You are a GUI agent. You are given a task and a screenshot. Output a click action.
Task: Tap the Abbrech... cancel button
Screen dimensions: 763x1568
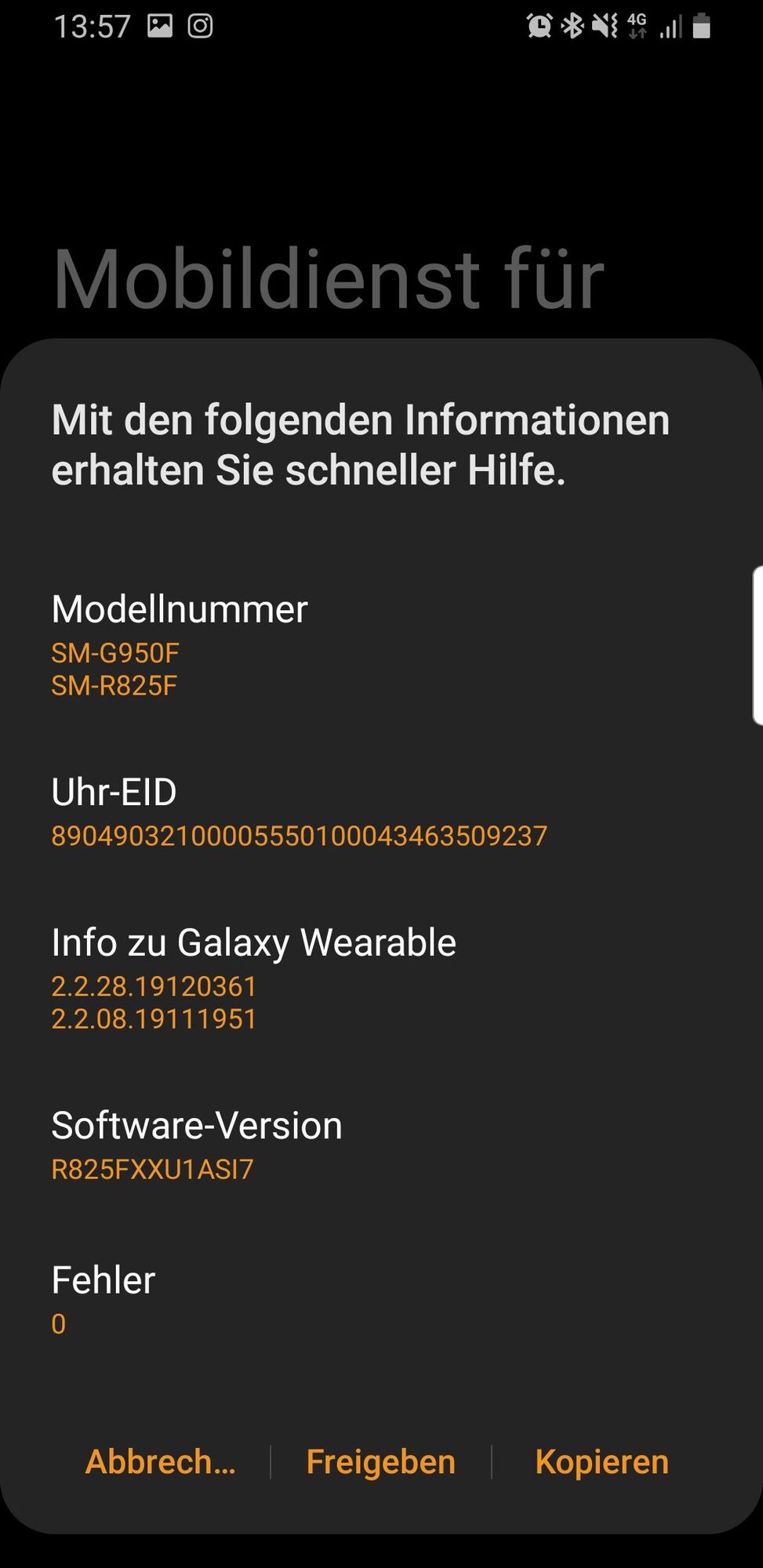pos(160,1462)
